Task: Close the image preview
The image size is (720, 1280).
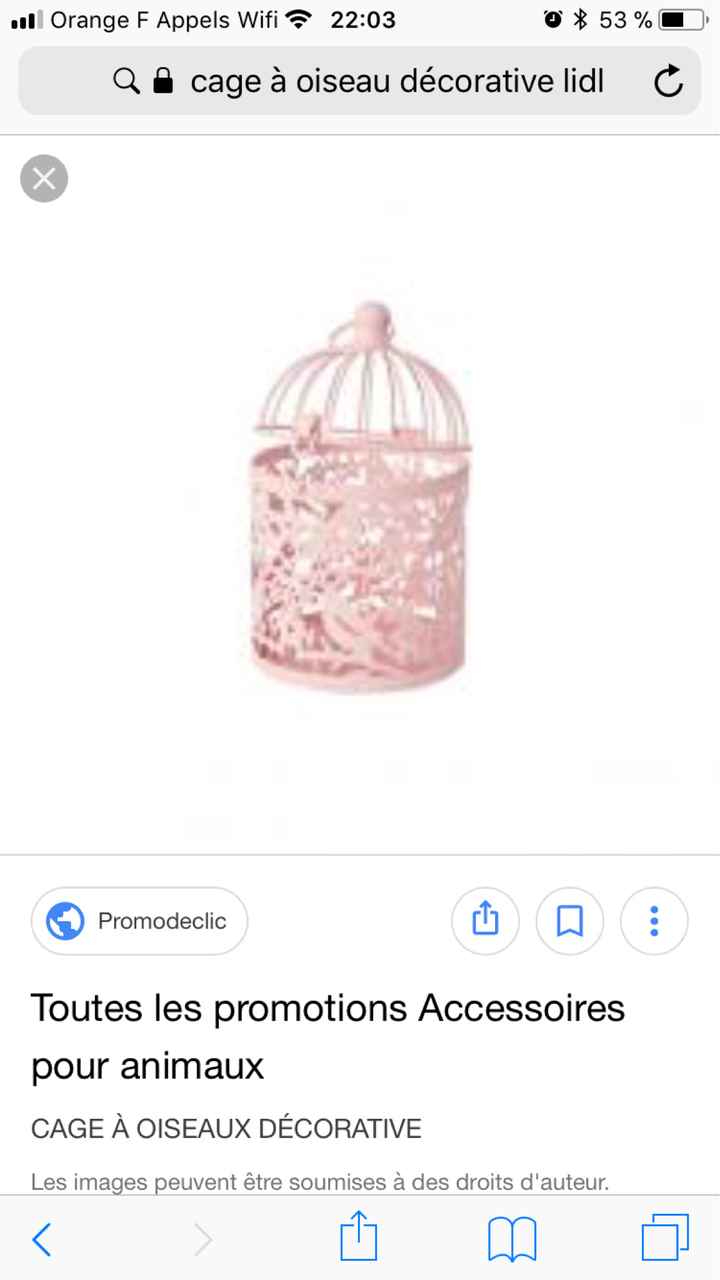Action: coord(44,179)
